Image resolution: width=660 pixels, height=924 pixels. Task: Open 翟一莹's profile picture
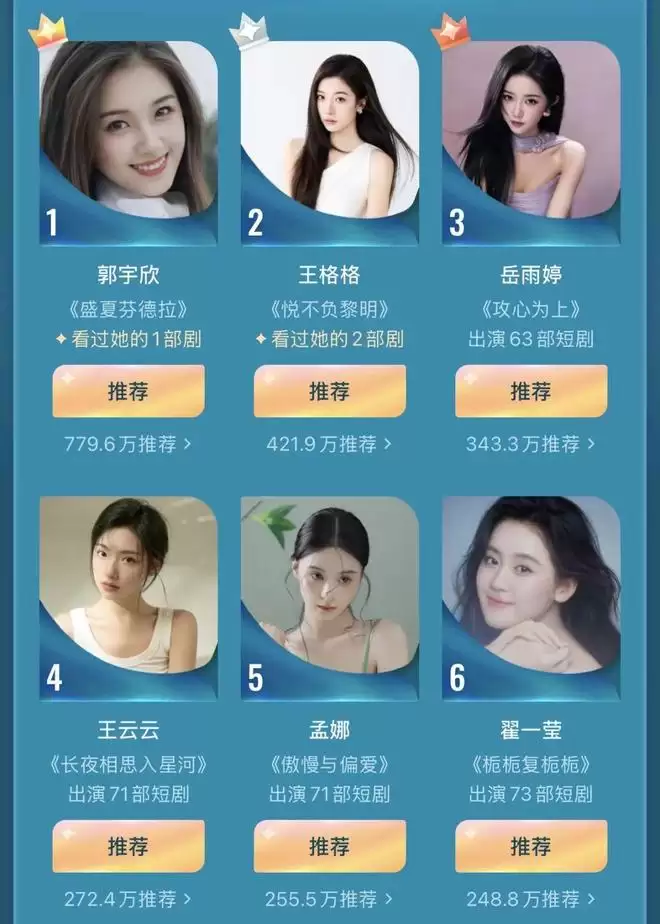(531, 590)
